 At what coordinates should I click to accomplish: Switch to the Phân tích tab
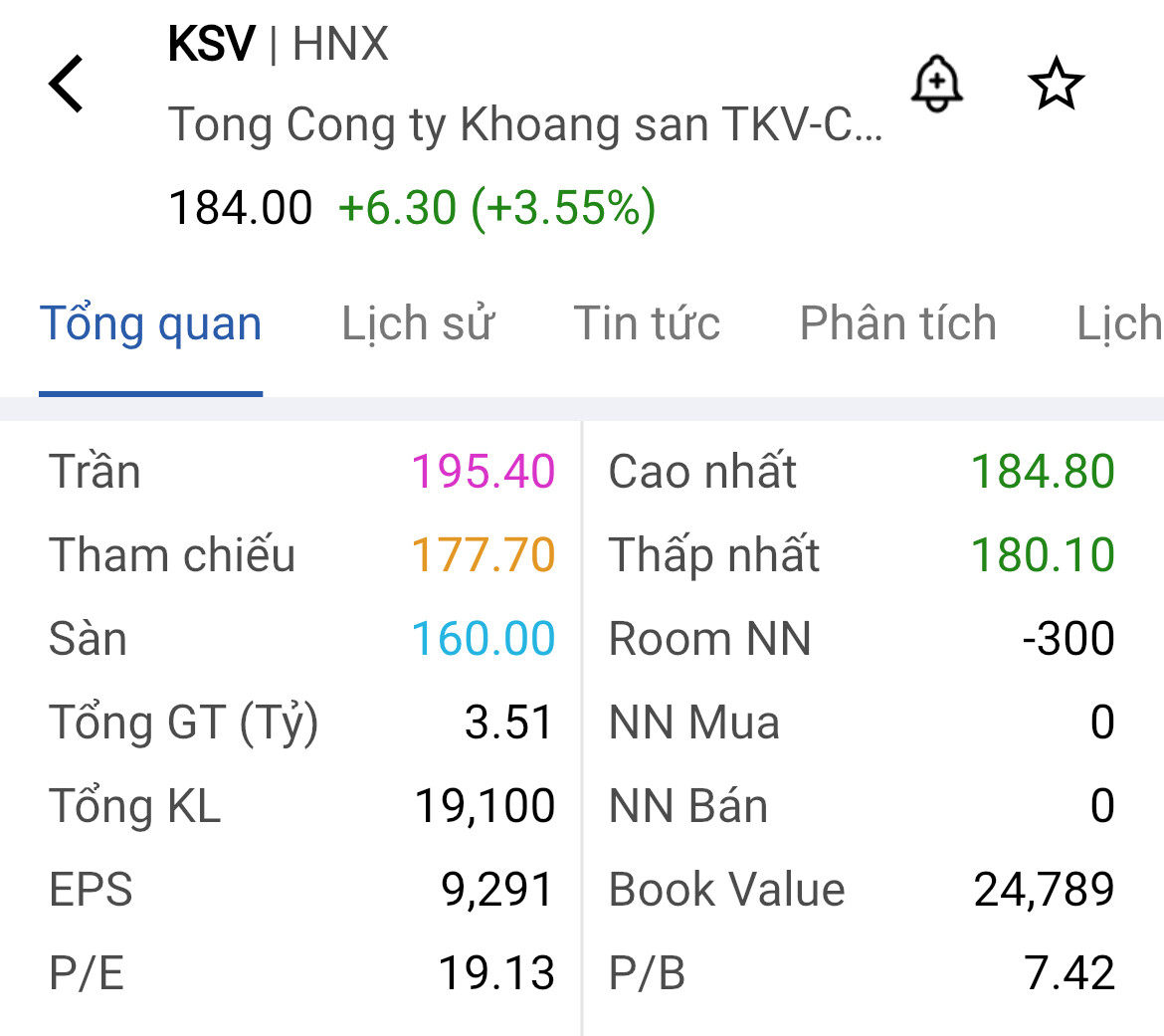click(x=897, y=324)
